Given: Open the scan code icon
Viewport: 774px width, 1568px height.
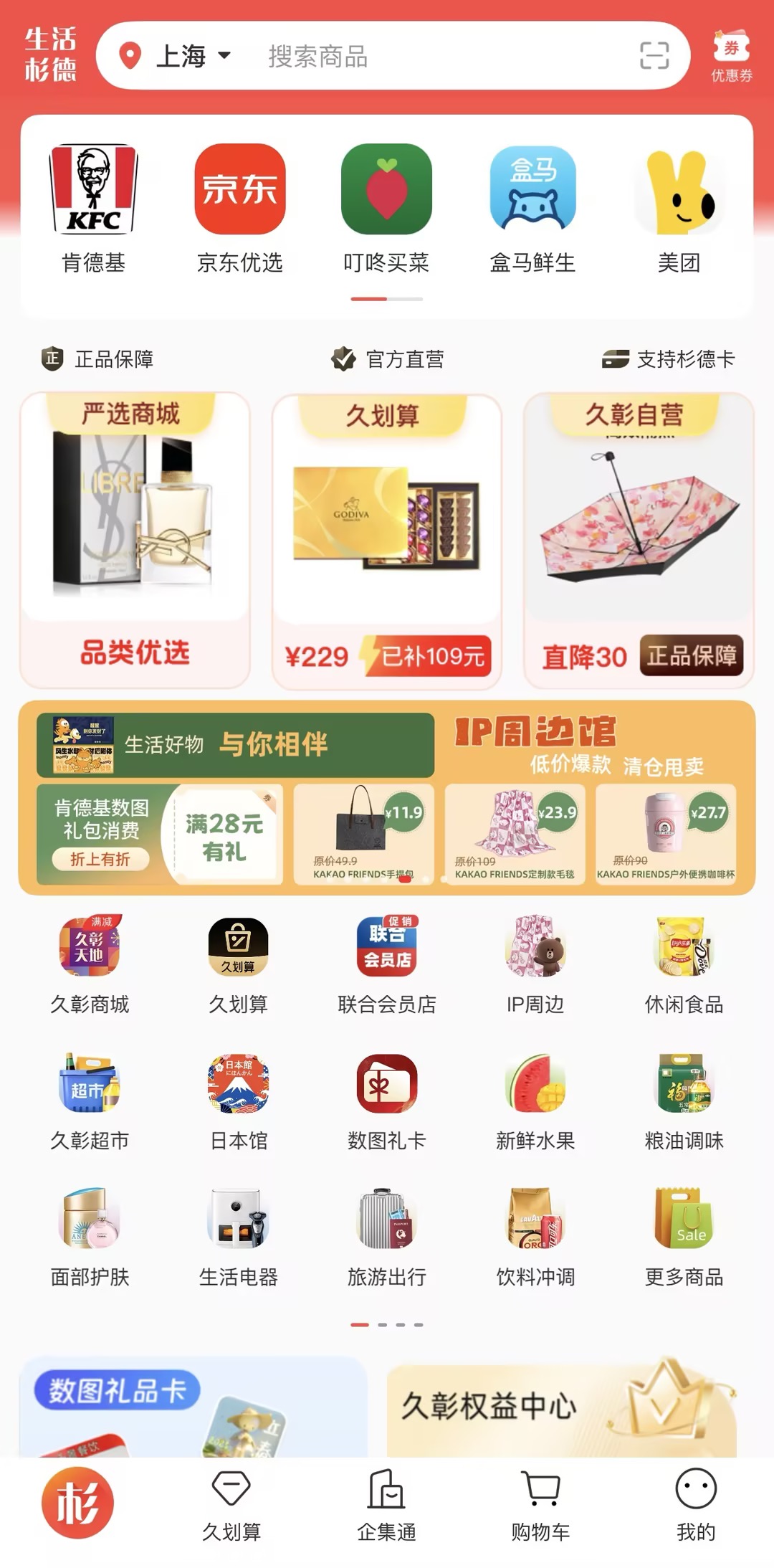Looking at the screenshot, I should point(654,56).
